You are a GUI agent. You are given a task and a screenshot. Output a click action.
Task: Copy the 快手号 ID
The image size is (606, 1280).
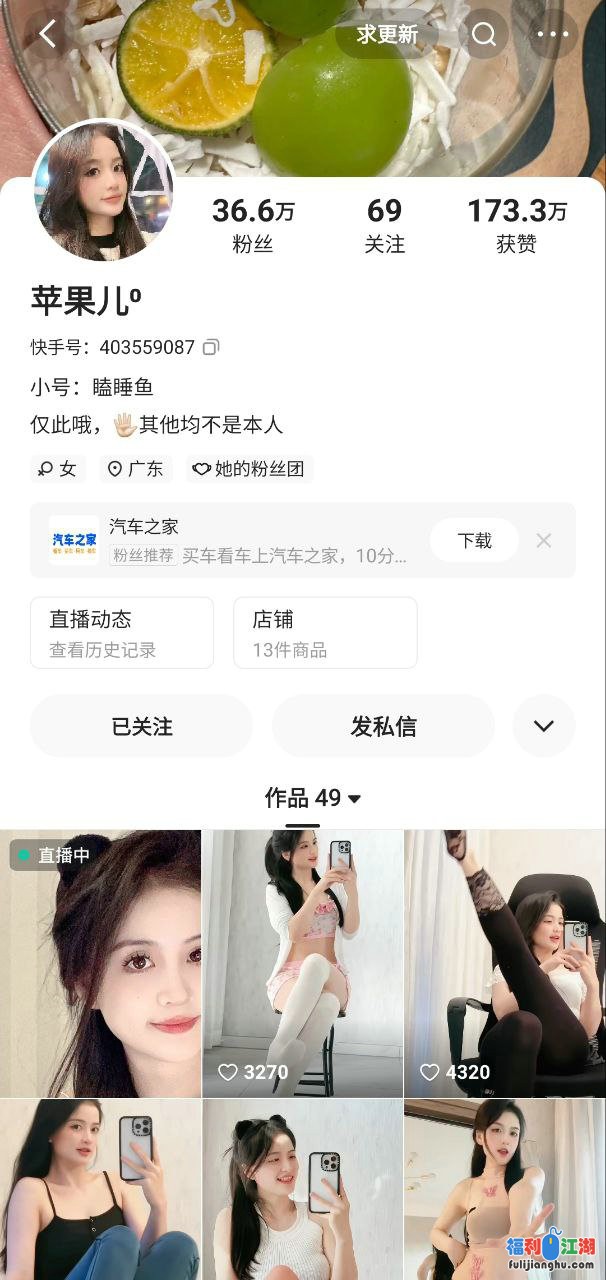coord(211,347)
